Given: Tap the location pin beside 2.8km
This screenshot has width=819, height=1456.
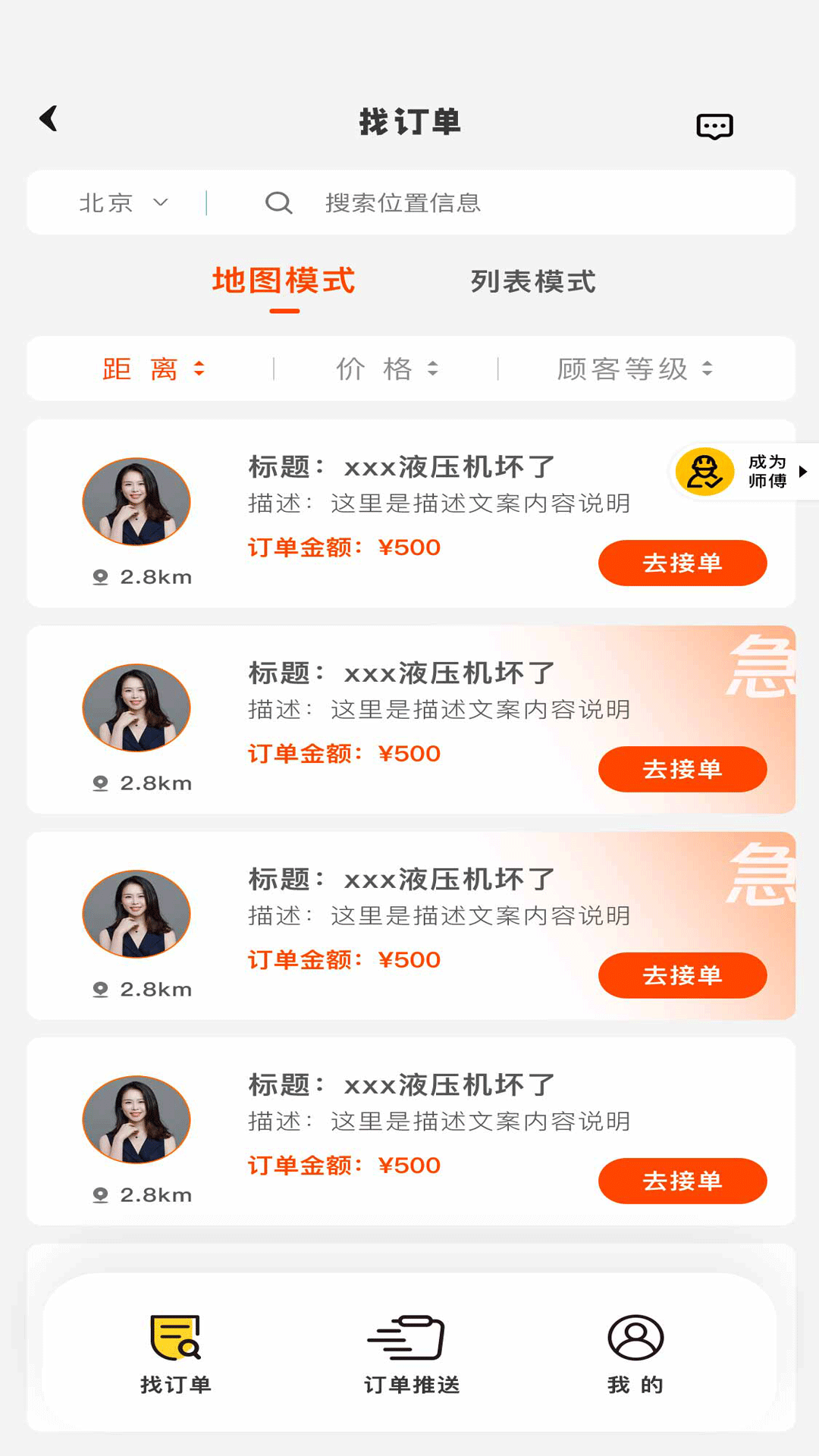Looking at the screenshot, I should pyautogui.click(x=99, y=576).
